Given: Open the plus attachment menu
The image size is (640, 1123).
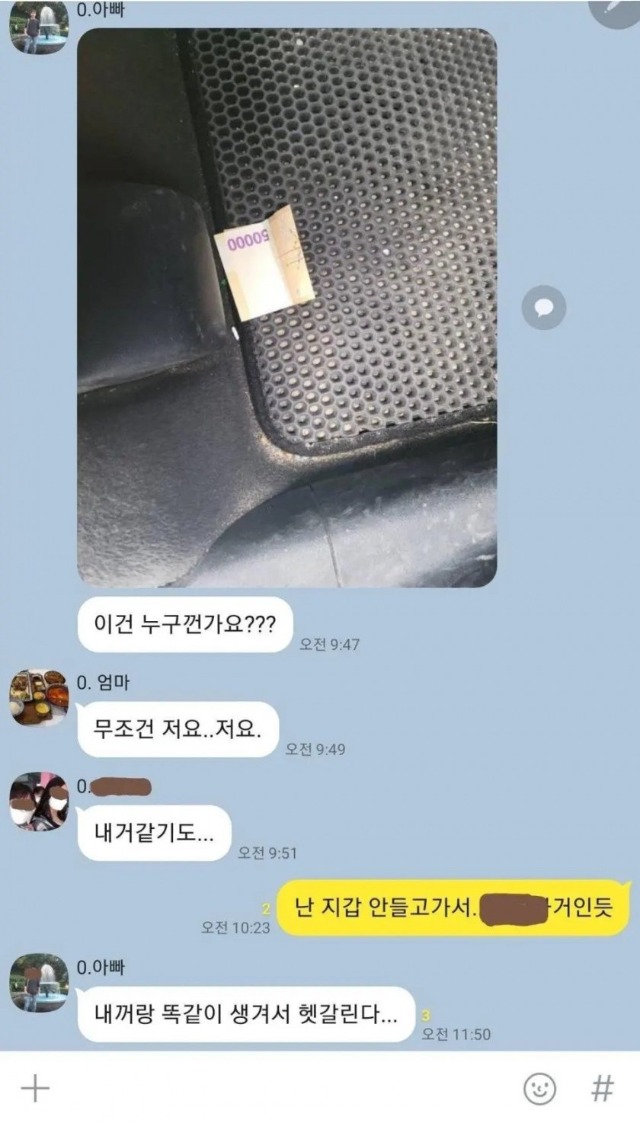Looking at the screenshot, I should 35,1088.
